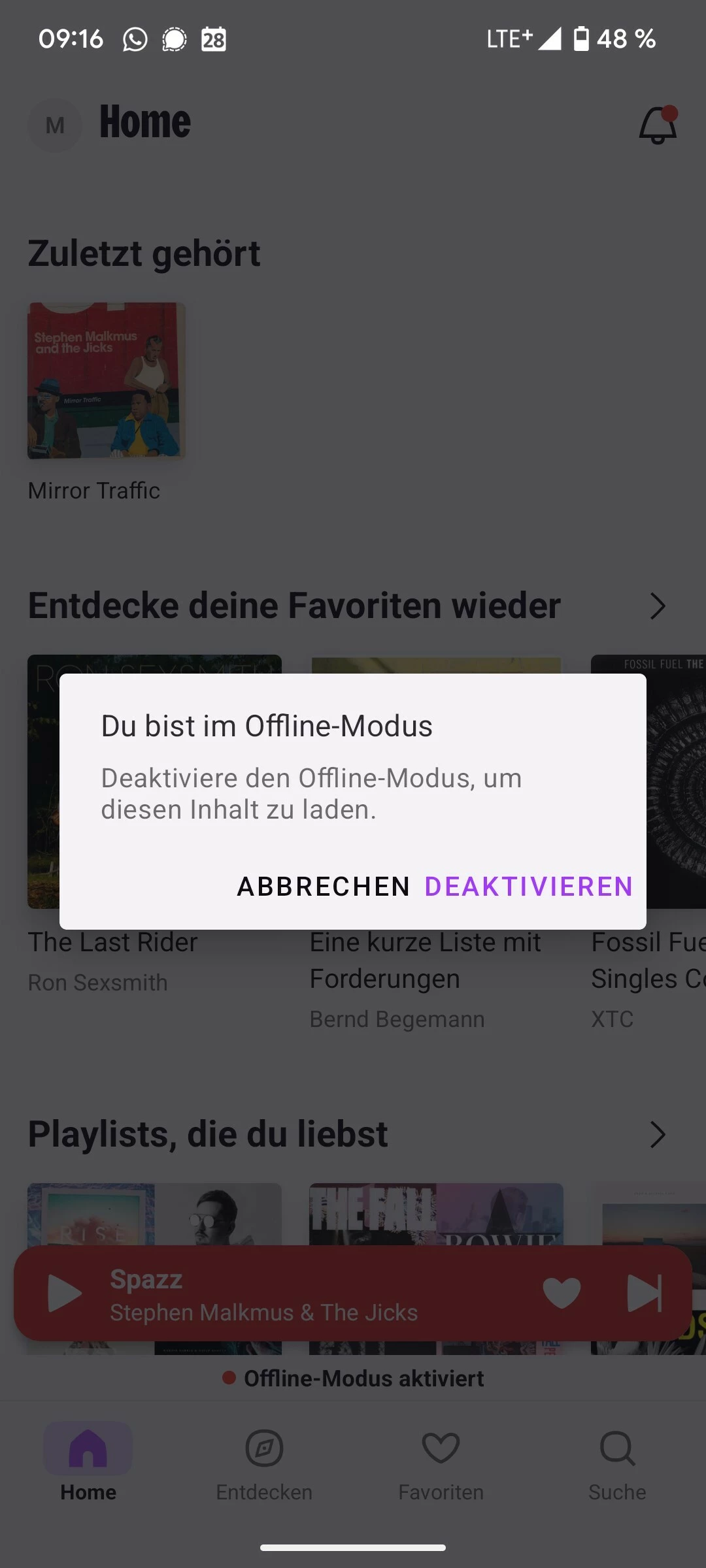
Task: Tap Deaktivieren to turn off offline mode
Action: coord(528,887)
